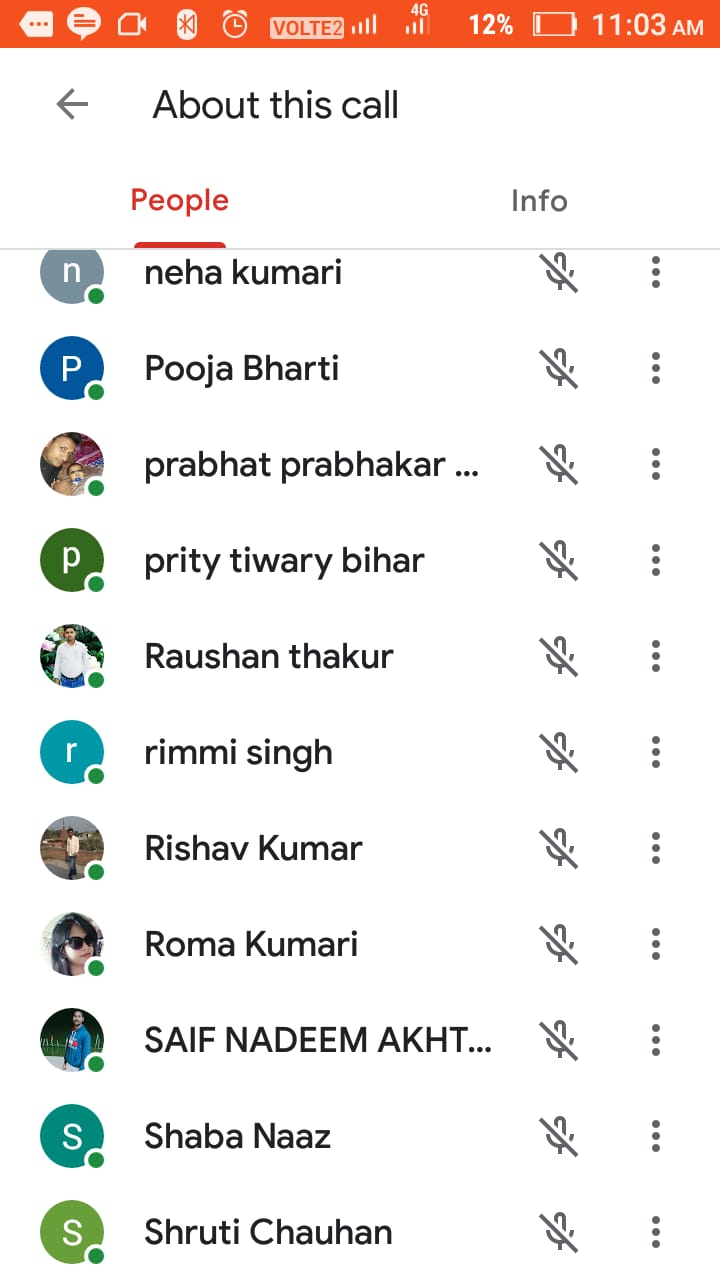Switch to the Info tab

(x=539, y=201)
